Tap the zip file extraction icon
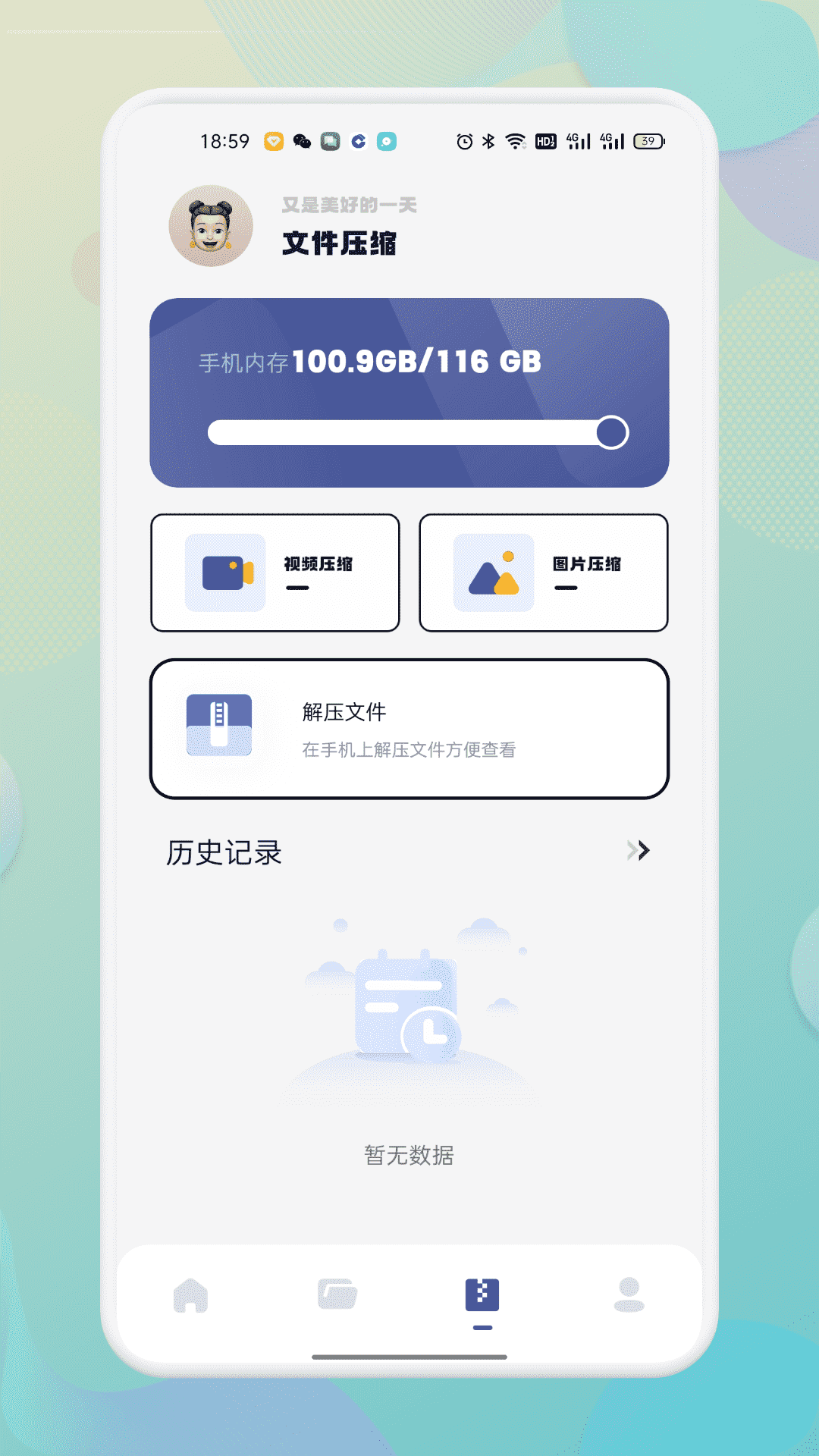Screen dimensions: 819x1456 [219, 726]
